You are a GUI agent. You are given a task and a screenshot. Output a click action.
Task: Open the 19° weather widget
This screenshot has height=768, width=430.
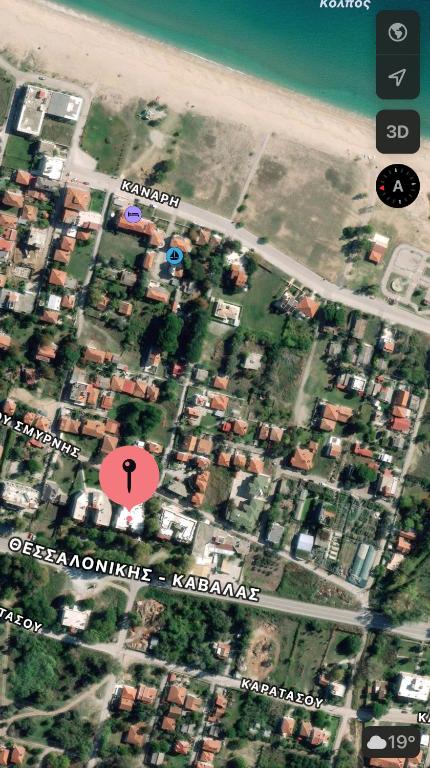click(x=393, y=742)
